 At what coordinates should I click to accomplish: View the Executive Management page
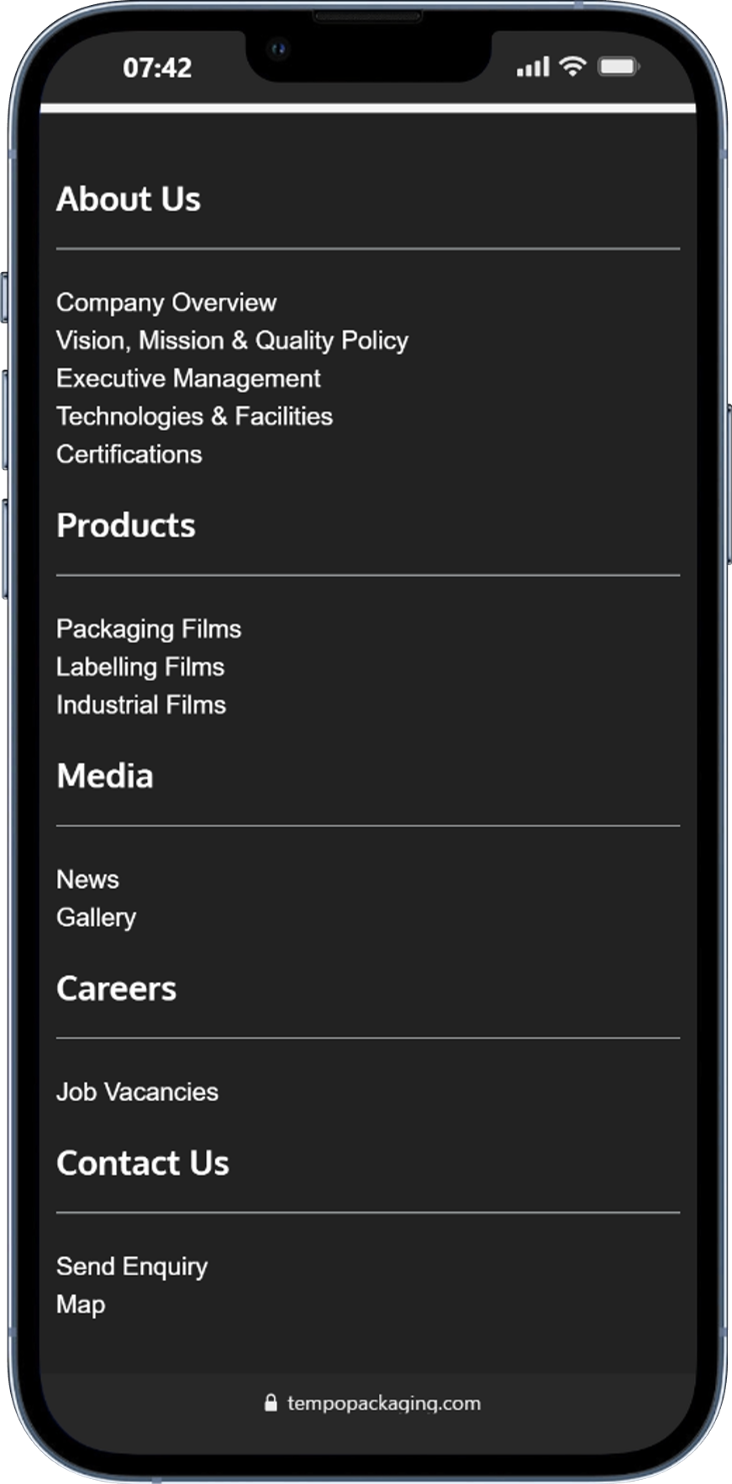click(188, 378)
